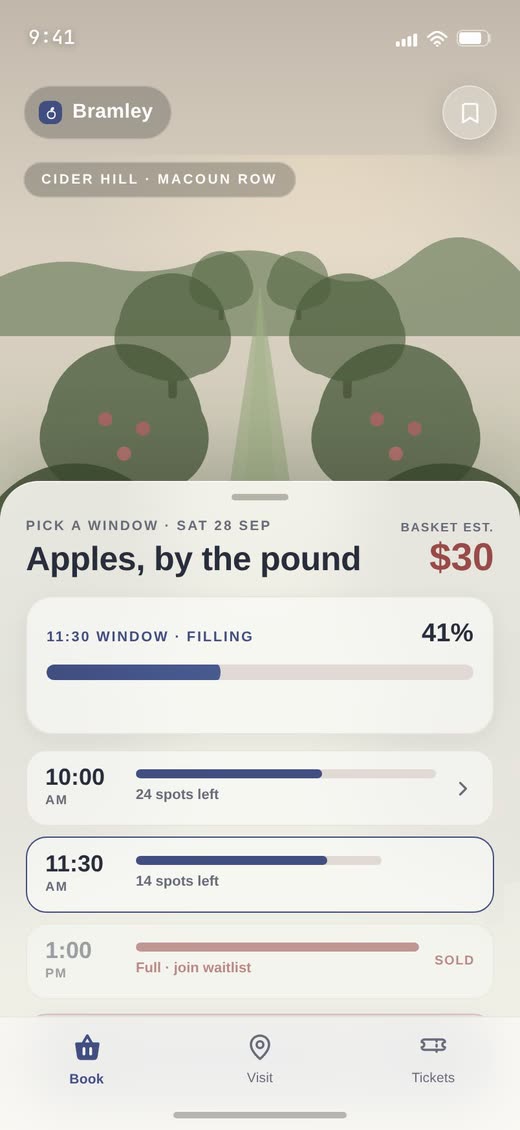Image resolution: width=520 pixels, height=1130 pixels.
Task: Open the Bramley chip
Action: pos(98,112)
